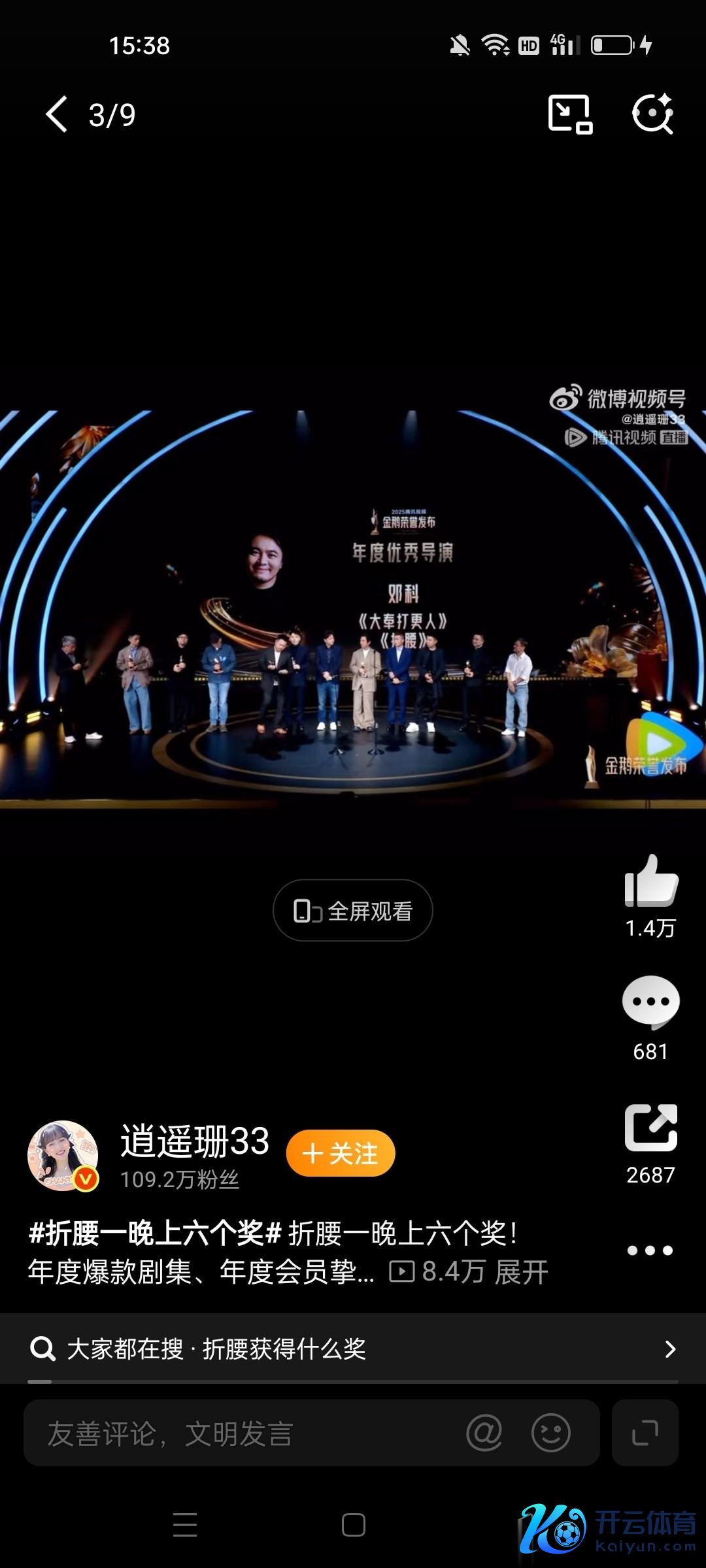The height and width of the screenshot is (1568, 706).
Task: Open the smart search icon at top right
Action: pos(652,114)
